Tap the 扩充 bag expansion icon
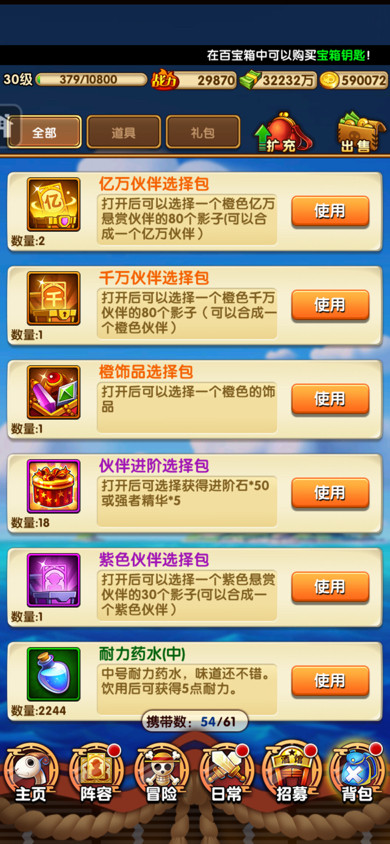The height and width of the screenshot is (844, 390). click(x=282, y=132)
